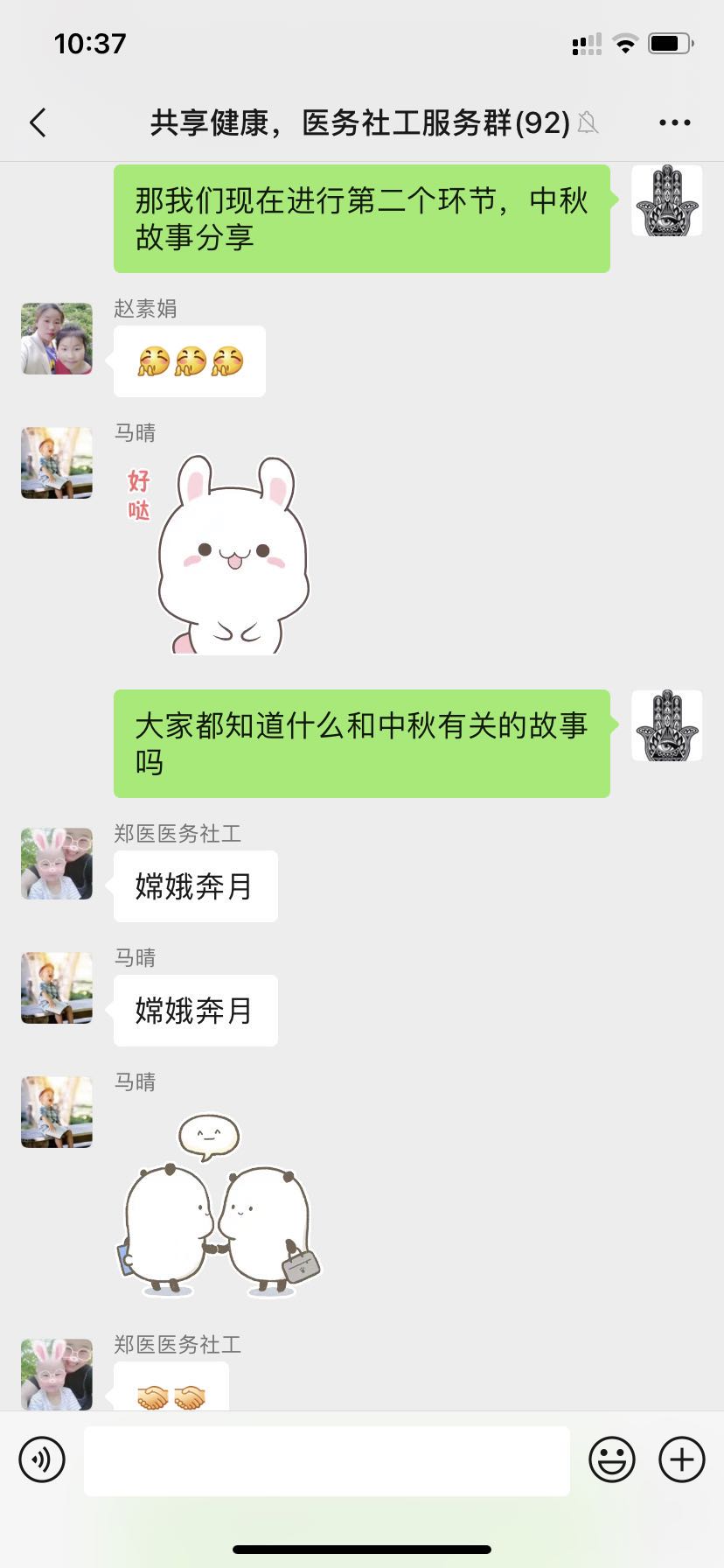The height and width of the screenshot is (1568, 724).
Task: Open the group chat overflow menu
Action: [674, 123]
